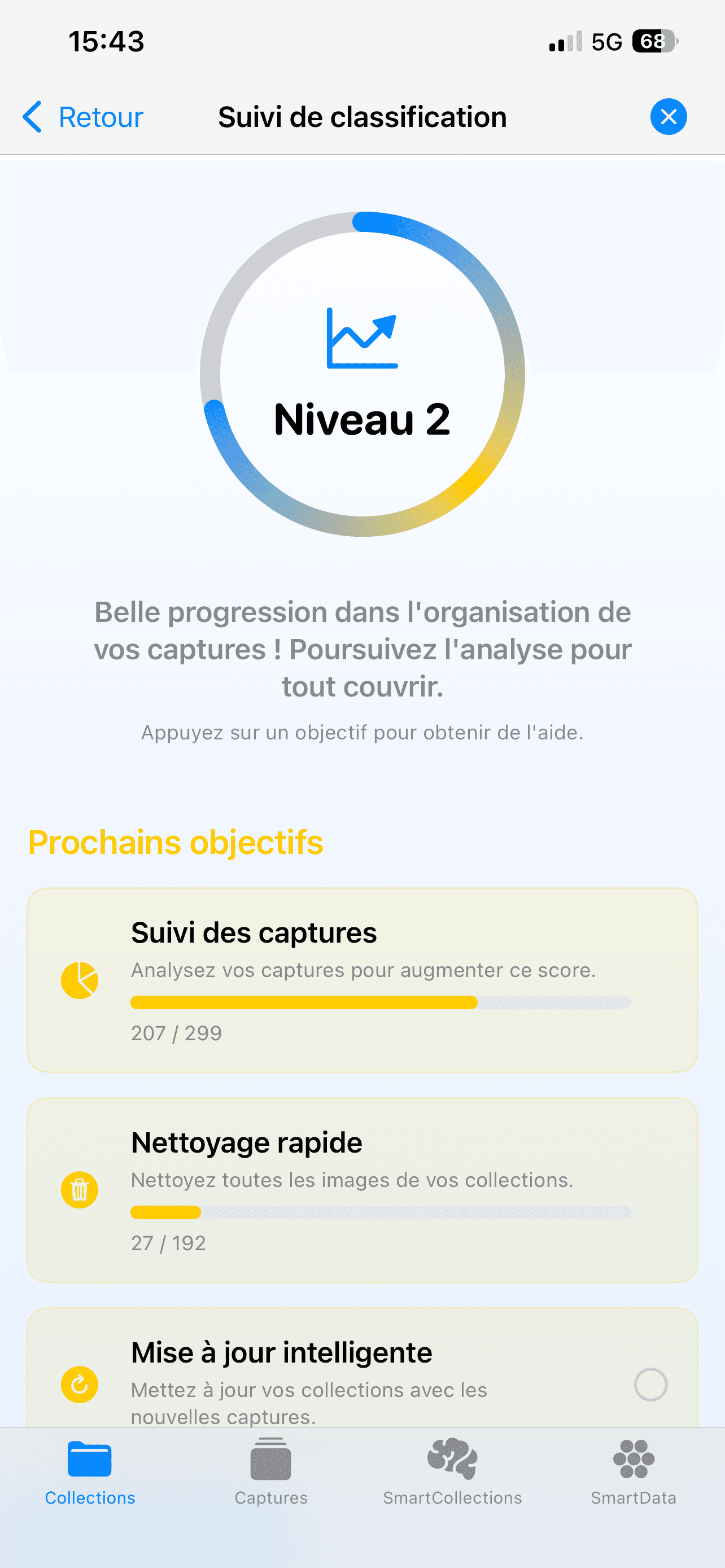725x1568 pixels.
Task: Check the completion circle for Mise à jour intelligente
Action: pos(650,1384)
